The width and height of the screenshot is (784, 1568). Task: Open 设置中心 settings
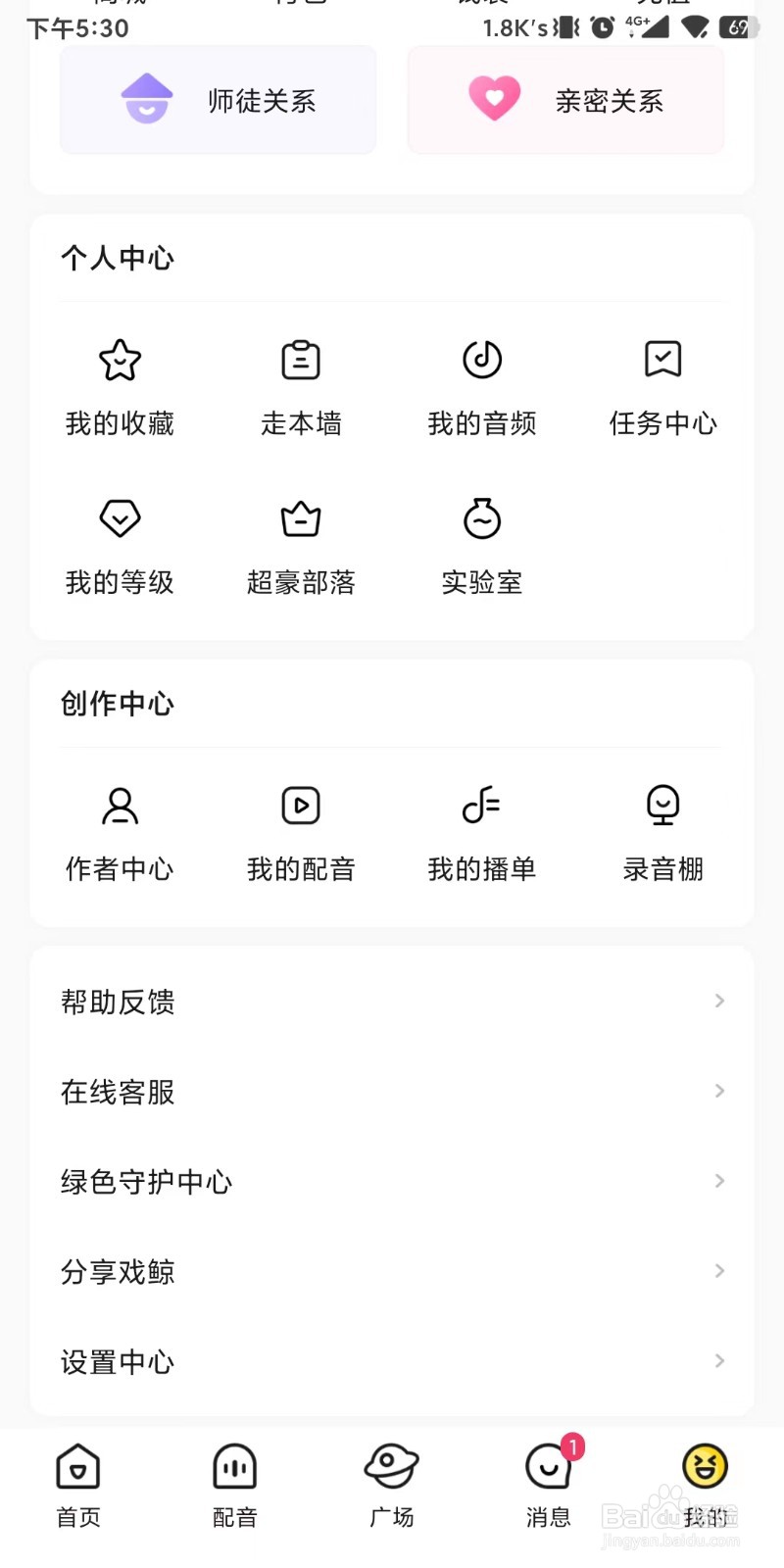tap(392, 1362)
